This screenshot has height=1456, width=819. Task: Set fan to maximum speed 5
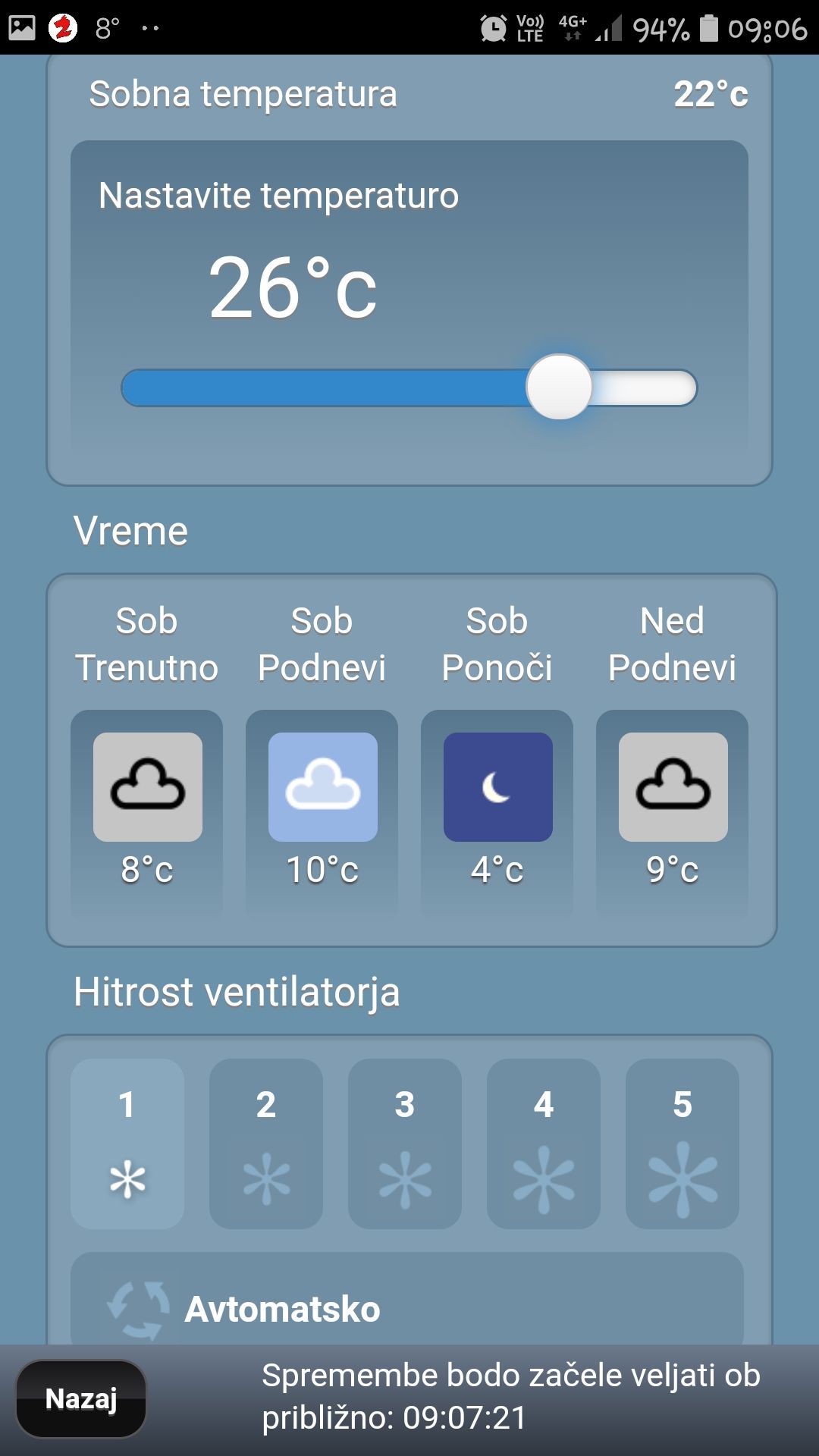[682, 1143]
